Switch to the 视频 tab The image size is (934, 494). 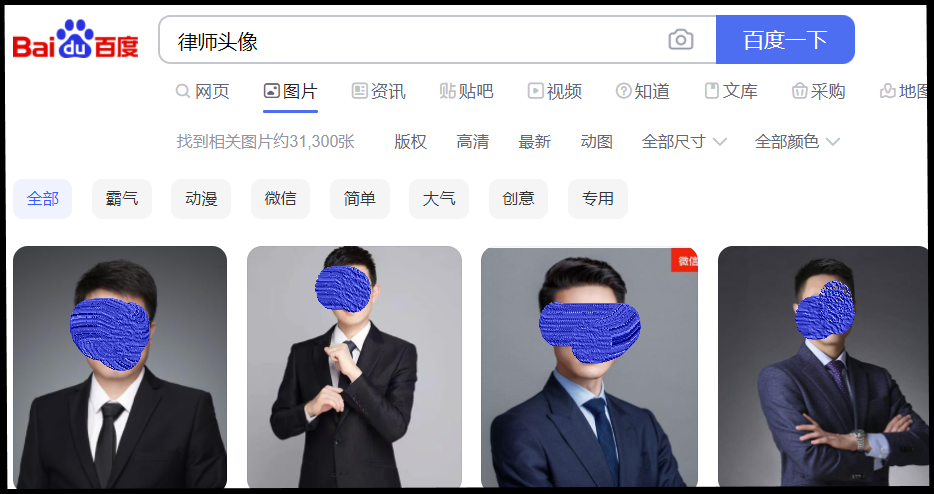[555, 91]
